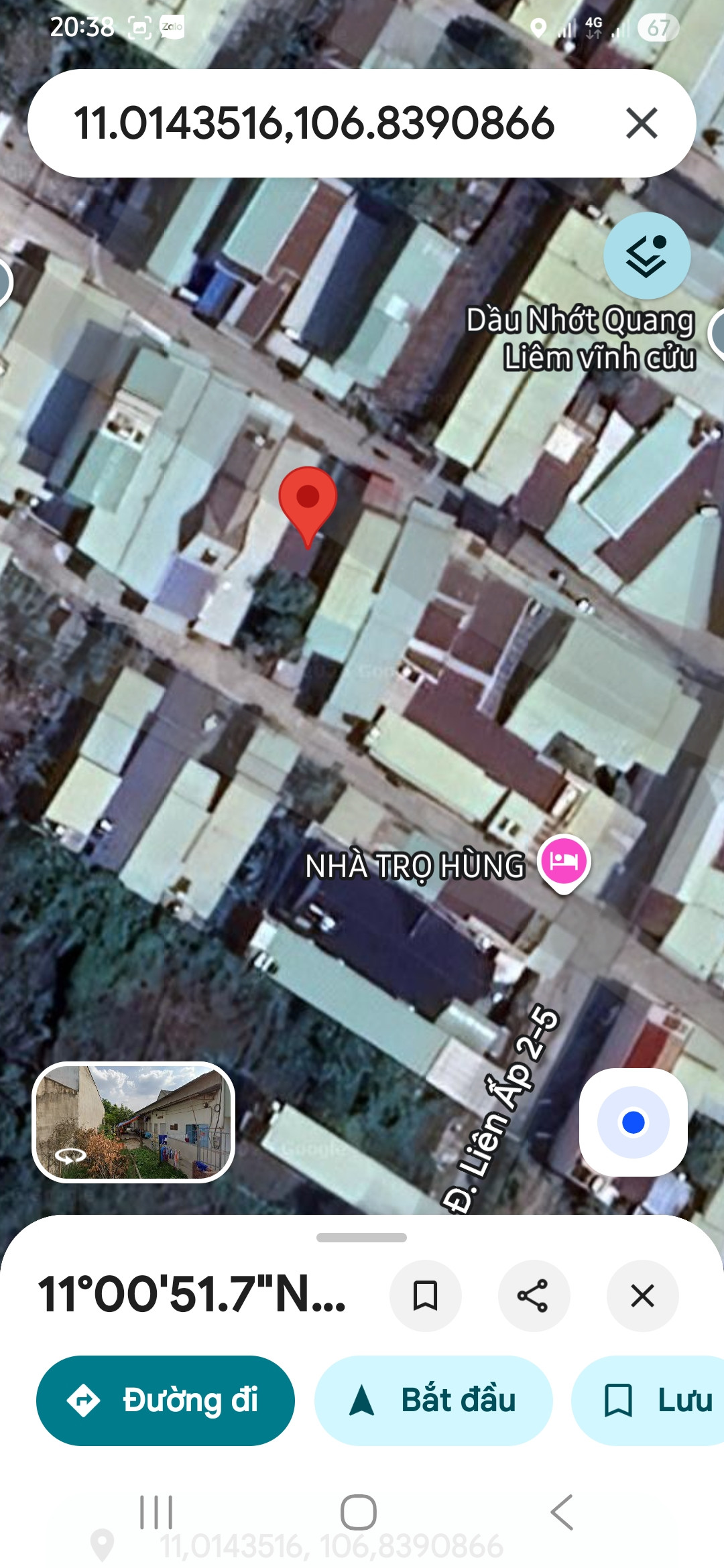Save the place with Lưu
724x1568 pixels.
pyautogui.click(x=648, y=1400)
